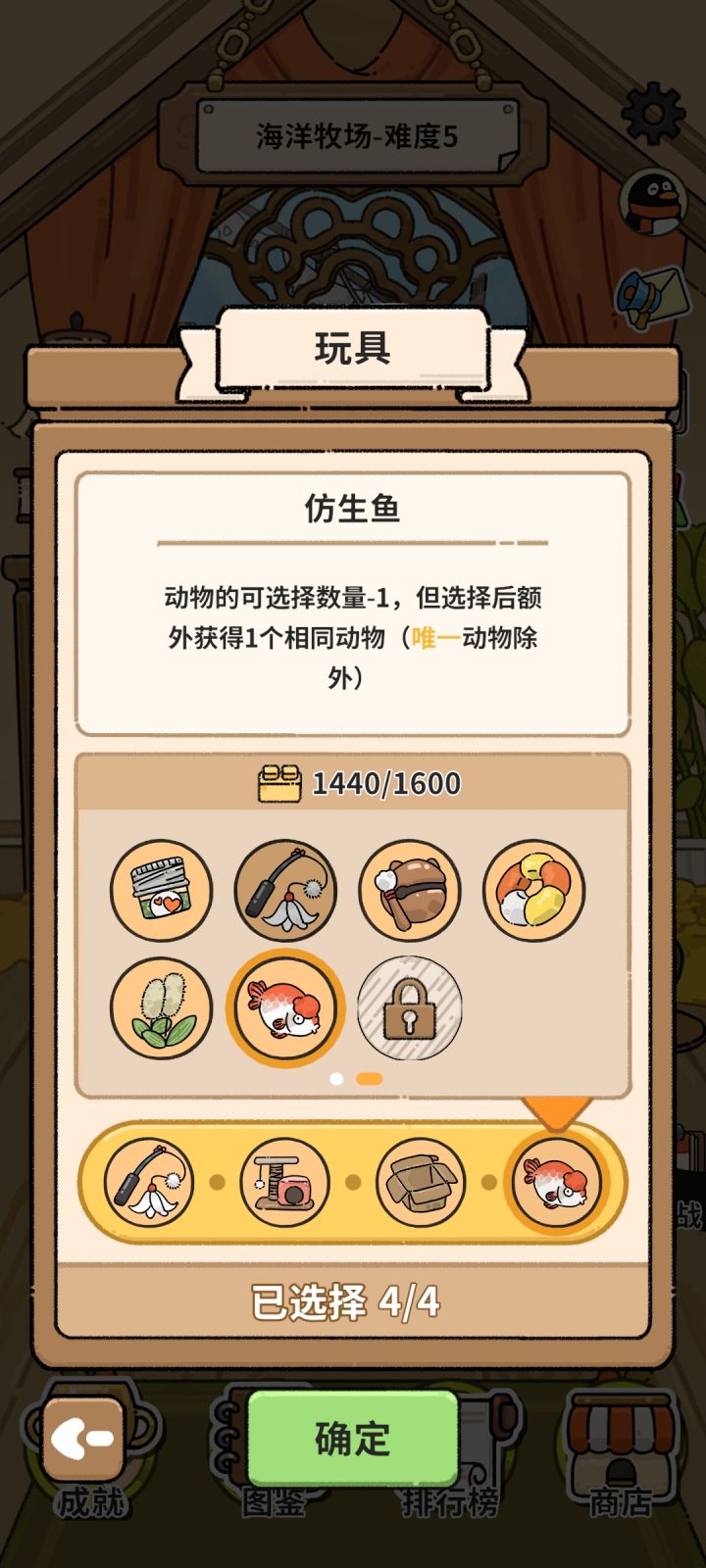Select the bear hammer rattle toy
This screenshot has width=706, height=1568.
point(408,890)
